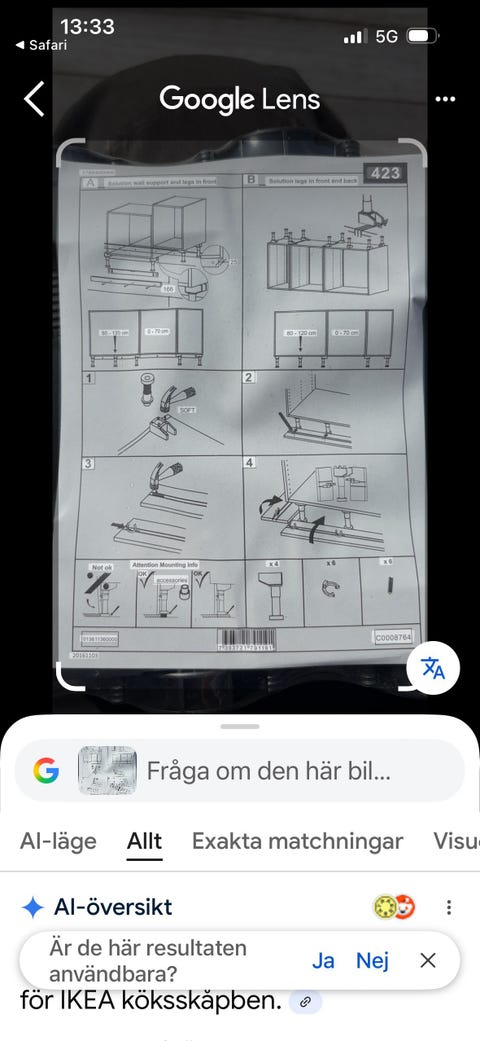Switch to Exakta matchningar tab
480x1041 pixels.
point(297,841)
